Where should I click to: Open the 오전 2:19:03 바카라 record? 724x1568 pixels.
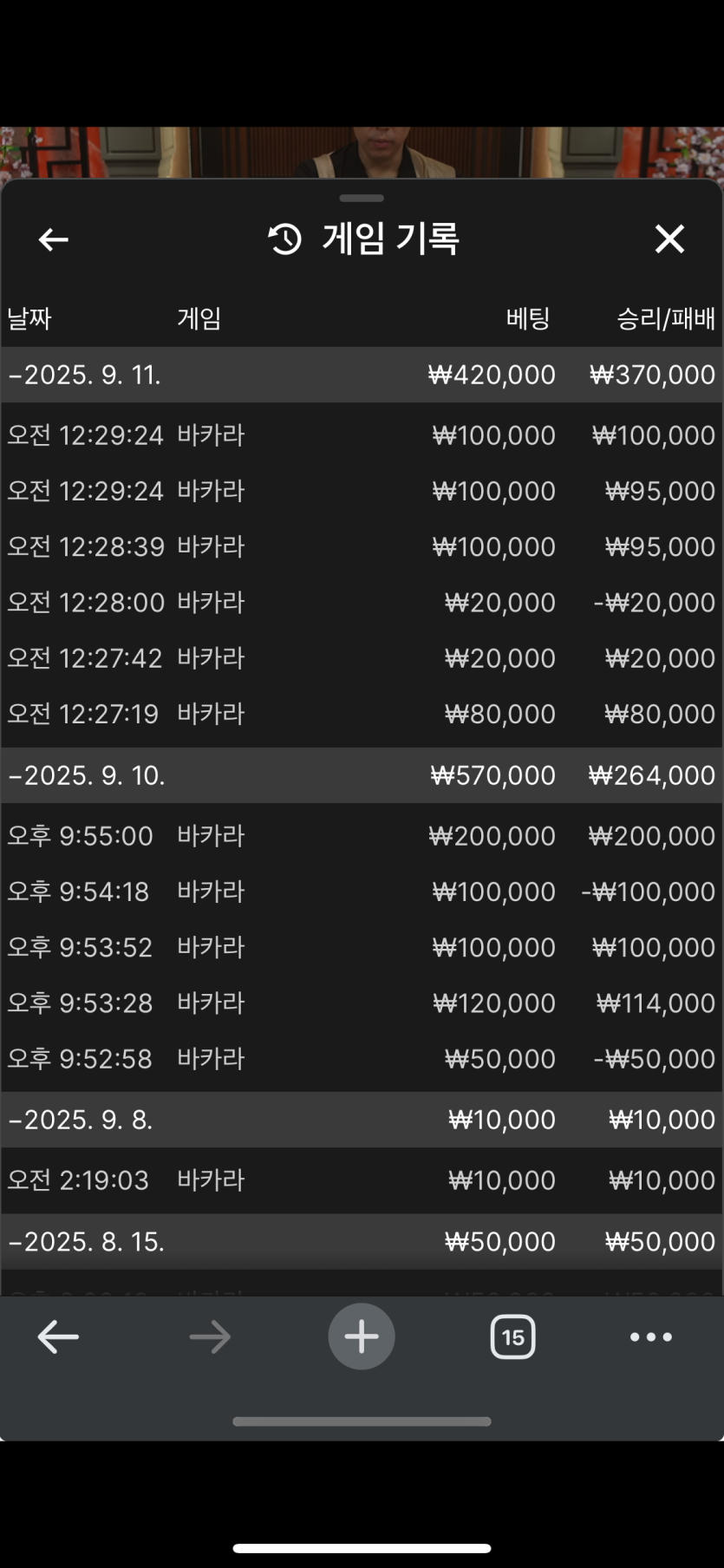(361, 1180)
